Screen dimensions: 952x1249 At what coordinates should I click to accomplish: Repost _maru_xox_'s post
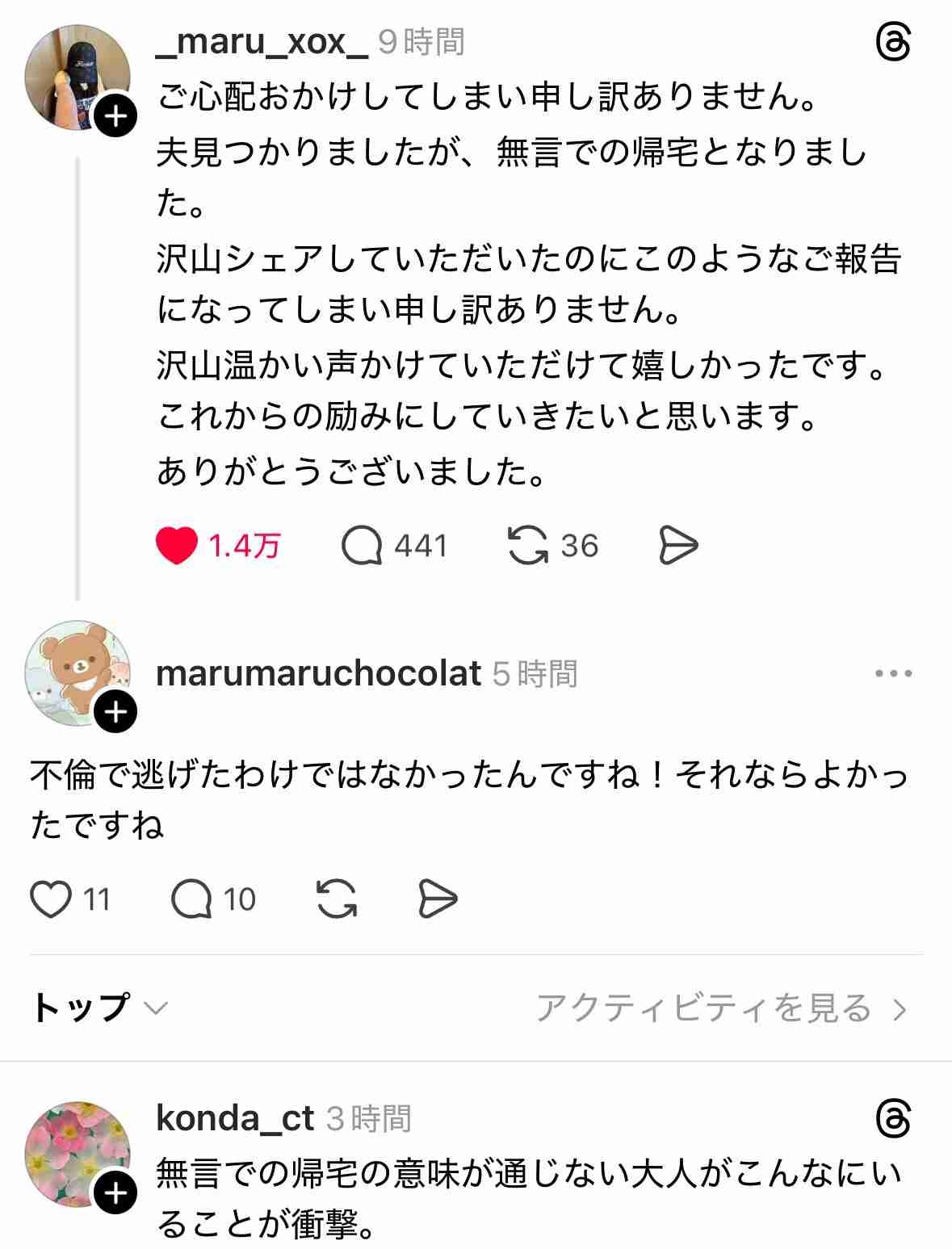pos(528,546)
